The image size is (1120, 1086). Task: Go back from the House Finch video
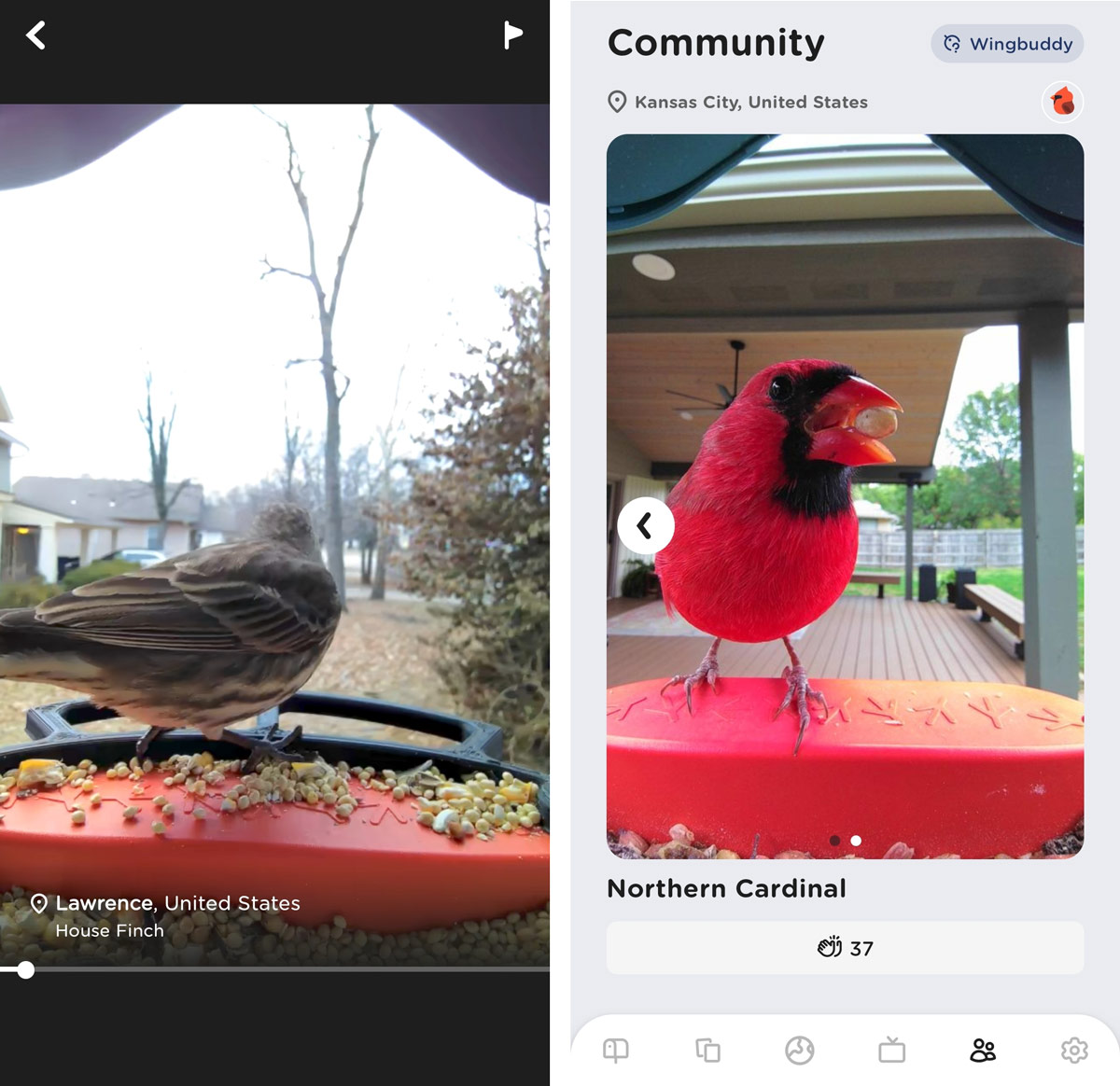[x=36, y=36]
